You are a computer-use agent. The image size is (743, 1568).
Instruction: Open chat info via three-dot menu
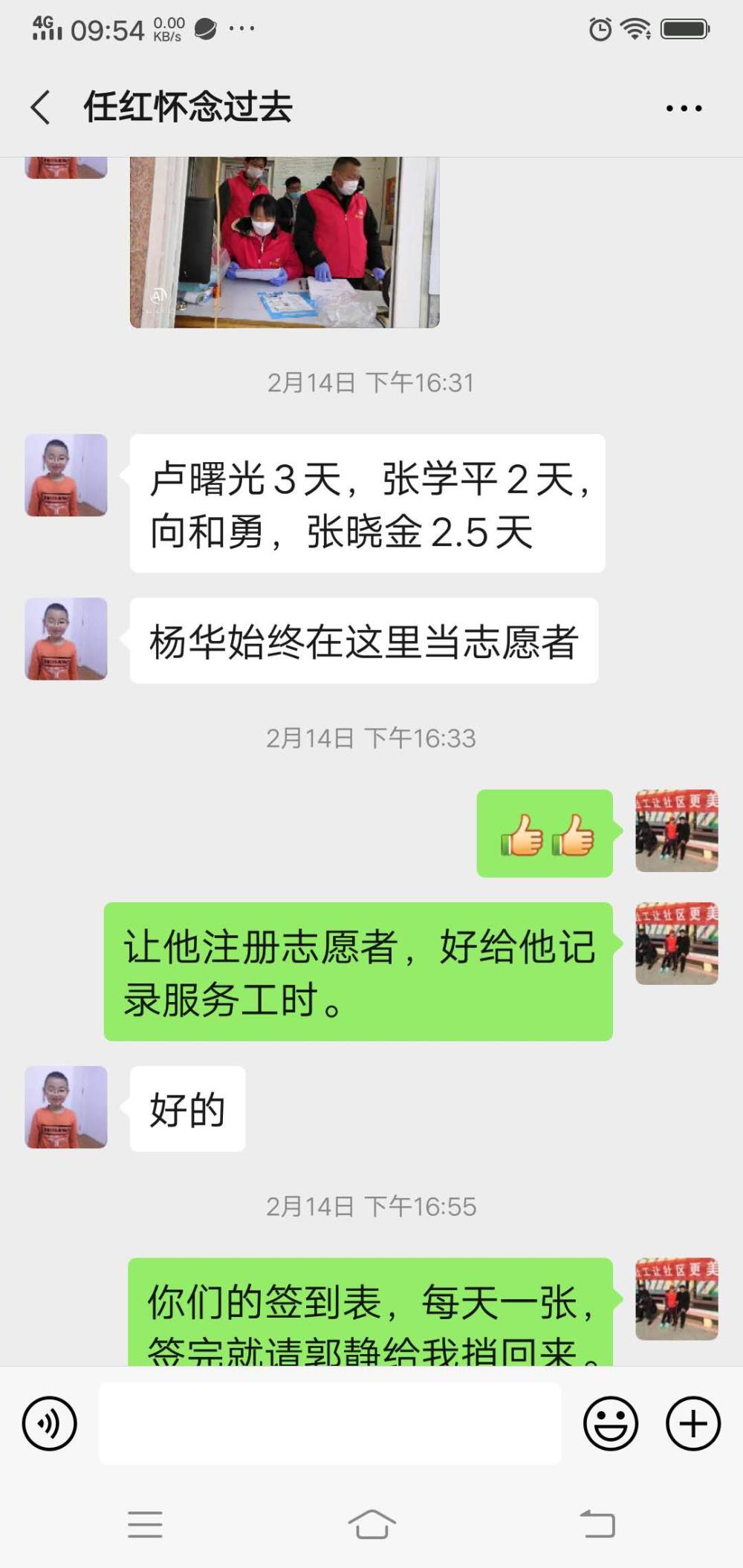[x=684, y=108]
